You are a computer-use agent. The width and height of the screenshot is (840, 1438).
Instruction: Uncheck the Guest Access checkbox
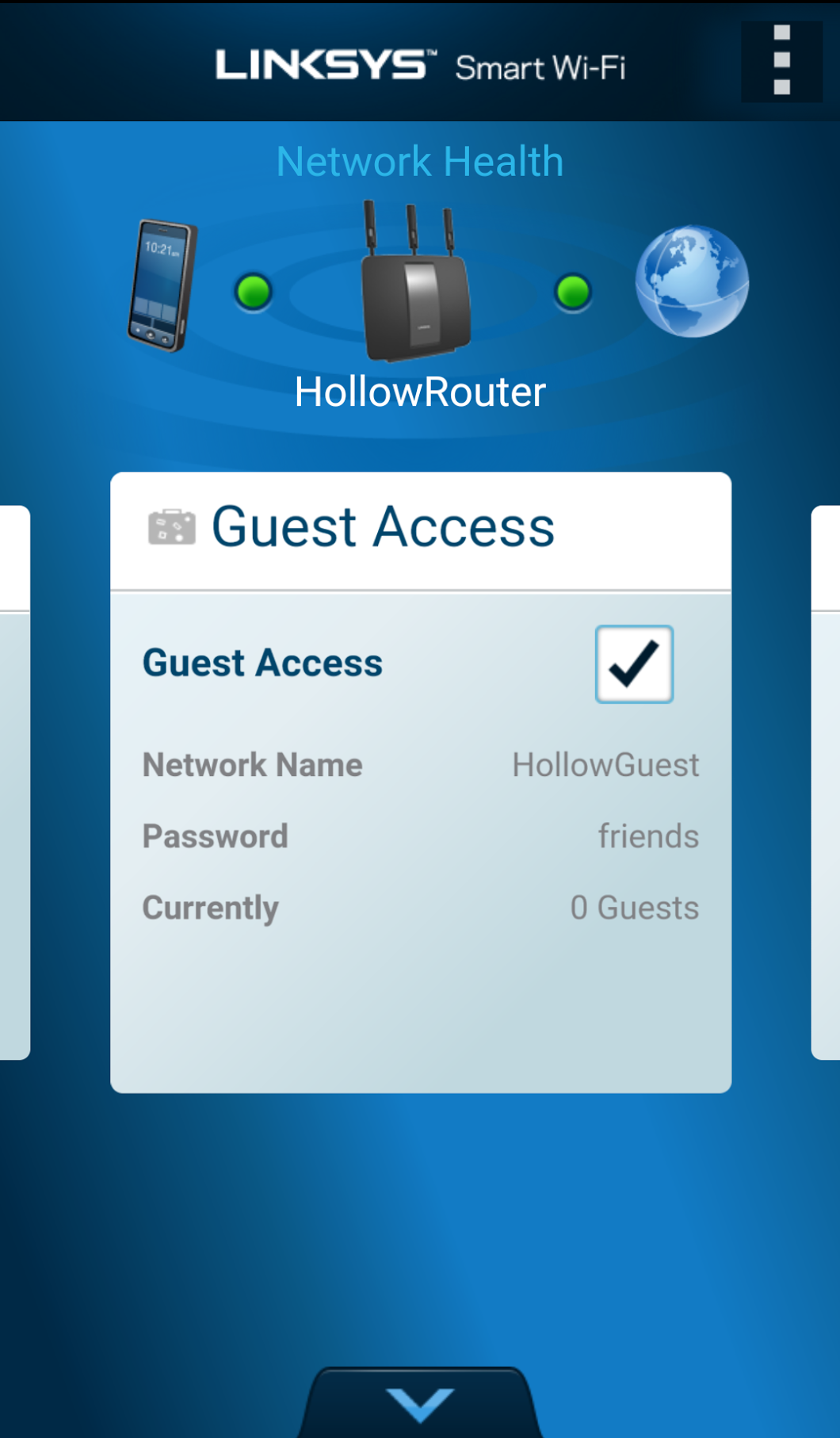634,664
